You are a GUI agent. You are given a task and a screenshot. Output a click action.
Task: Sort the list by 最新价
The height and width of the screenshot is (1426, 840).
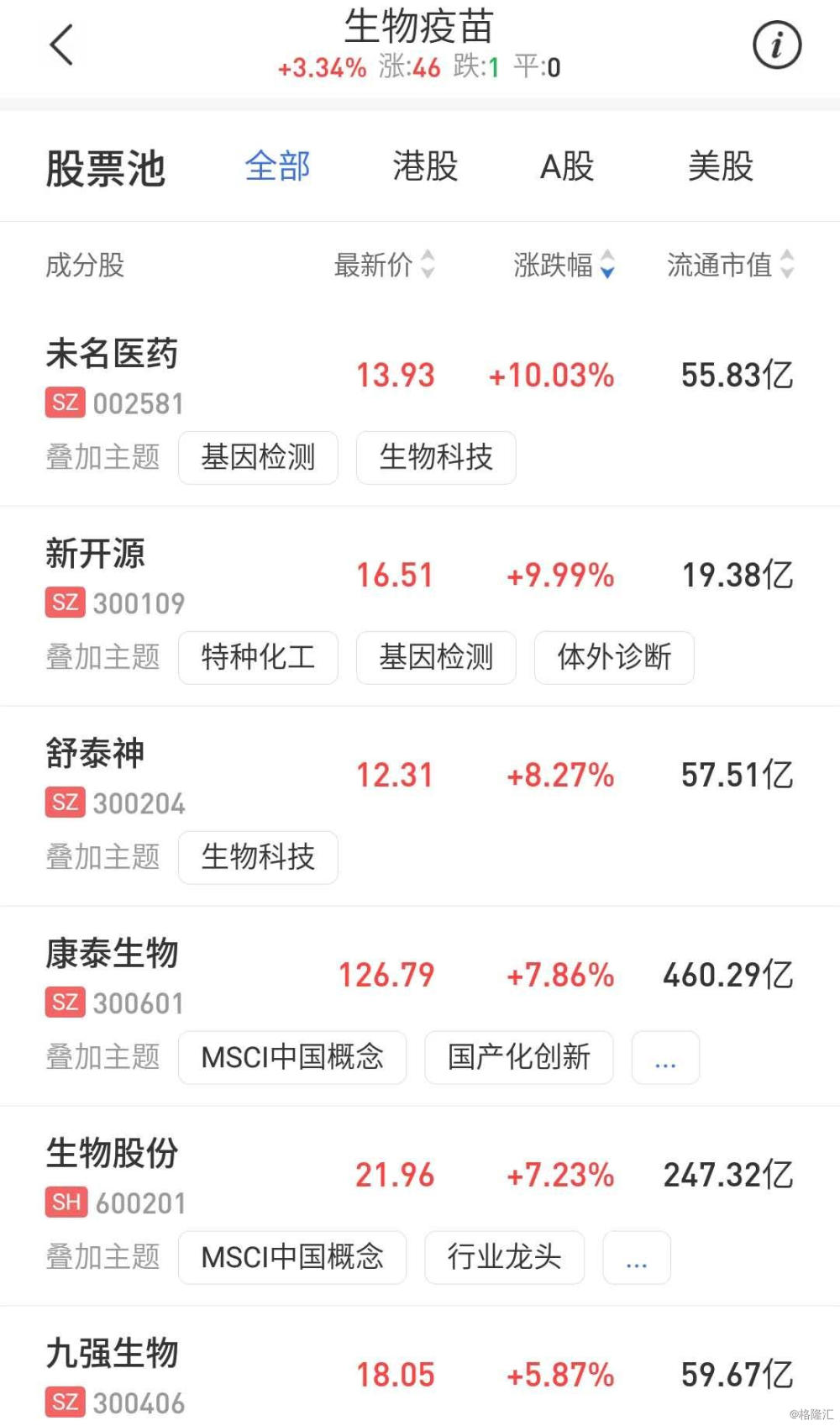point(385,265)
